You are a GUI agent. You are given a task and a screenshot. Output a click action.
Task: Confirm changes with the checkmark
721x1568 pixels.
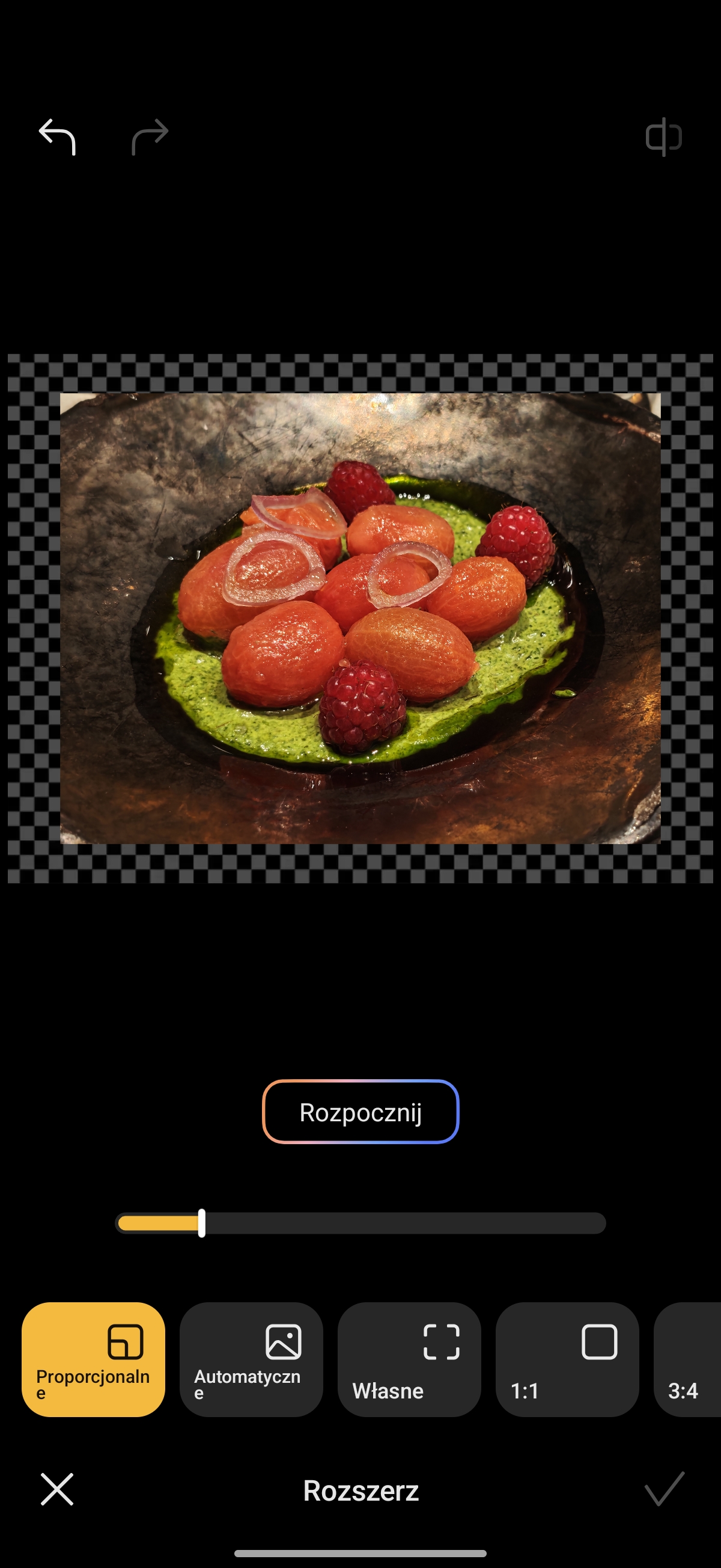click(664, 1489)
